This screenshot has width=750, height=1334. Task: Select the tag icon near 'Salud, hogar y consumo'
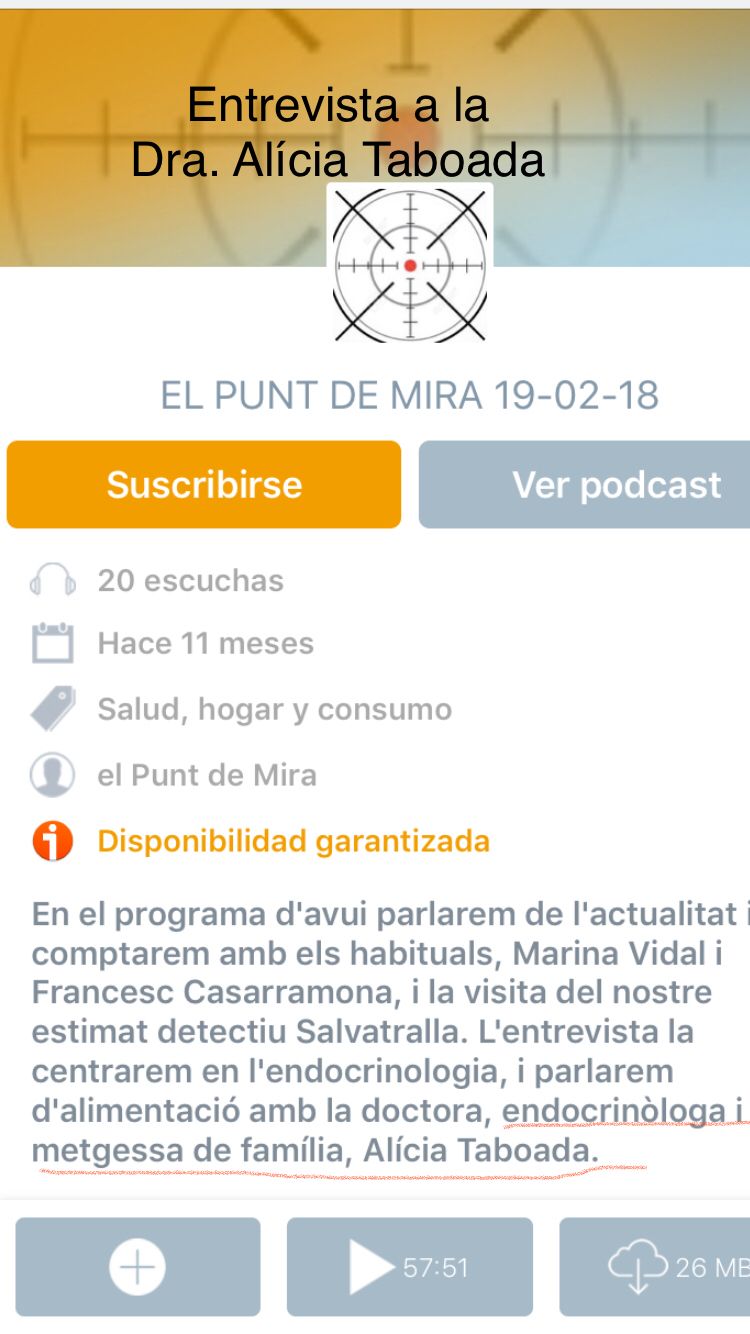(x=53, y=709)
